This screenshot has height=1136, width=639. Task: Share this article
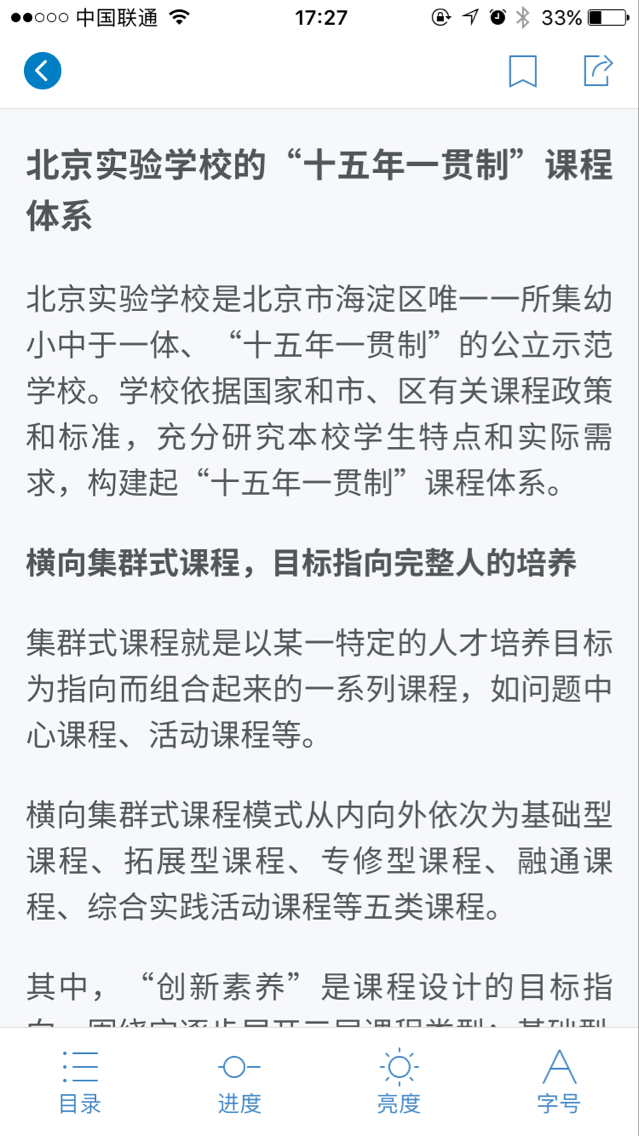[598, 70]
